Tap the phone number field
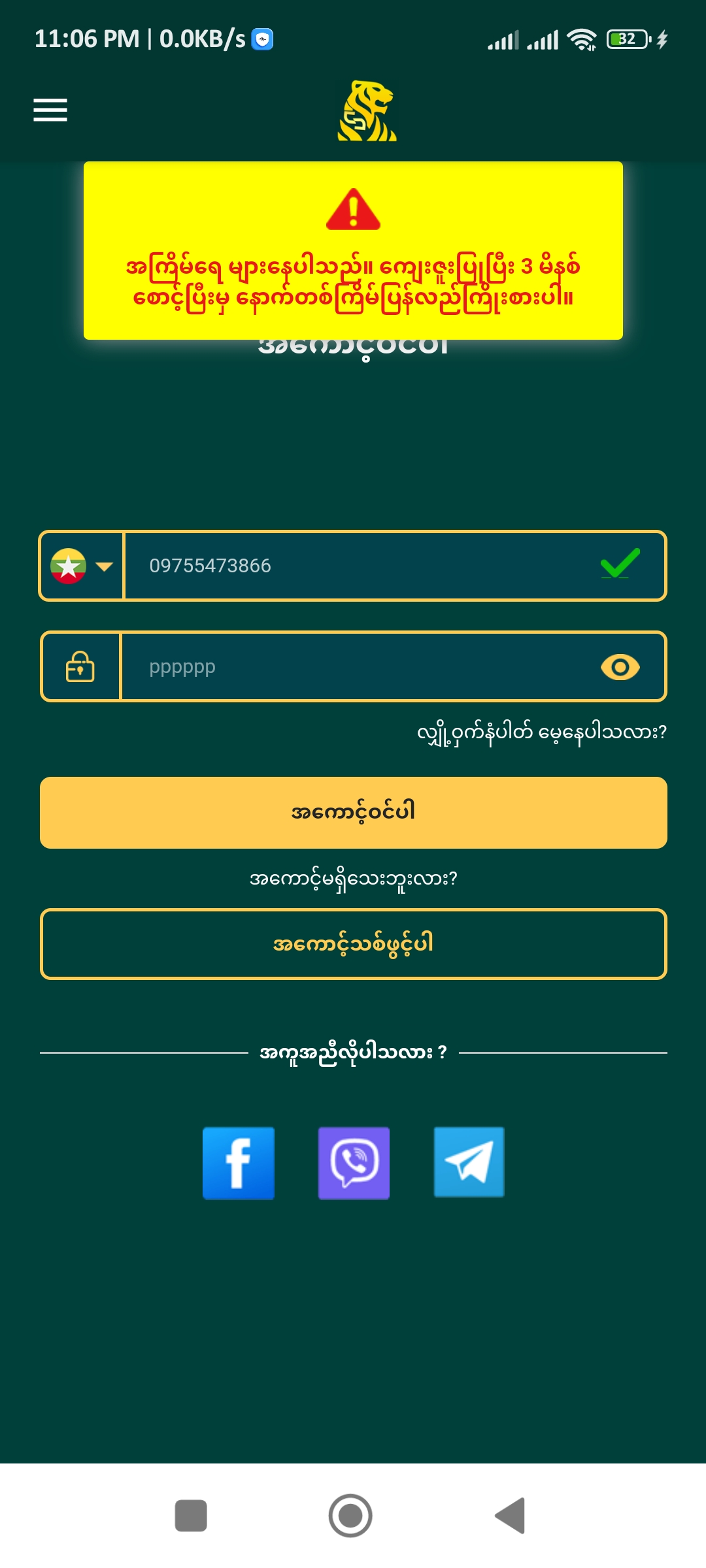The image size is (706, 1568). [360, 566]
